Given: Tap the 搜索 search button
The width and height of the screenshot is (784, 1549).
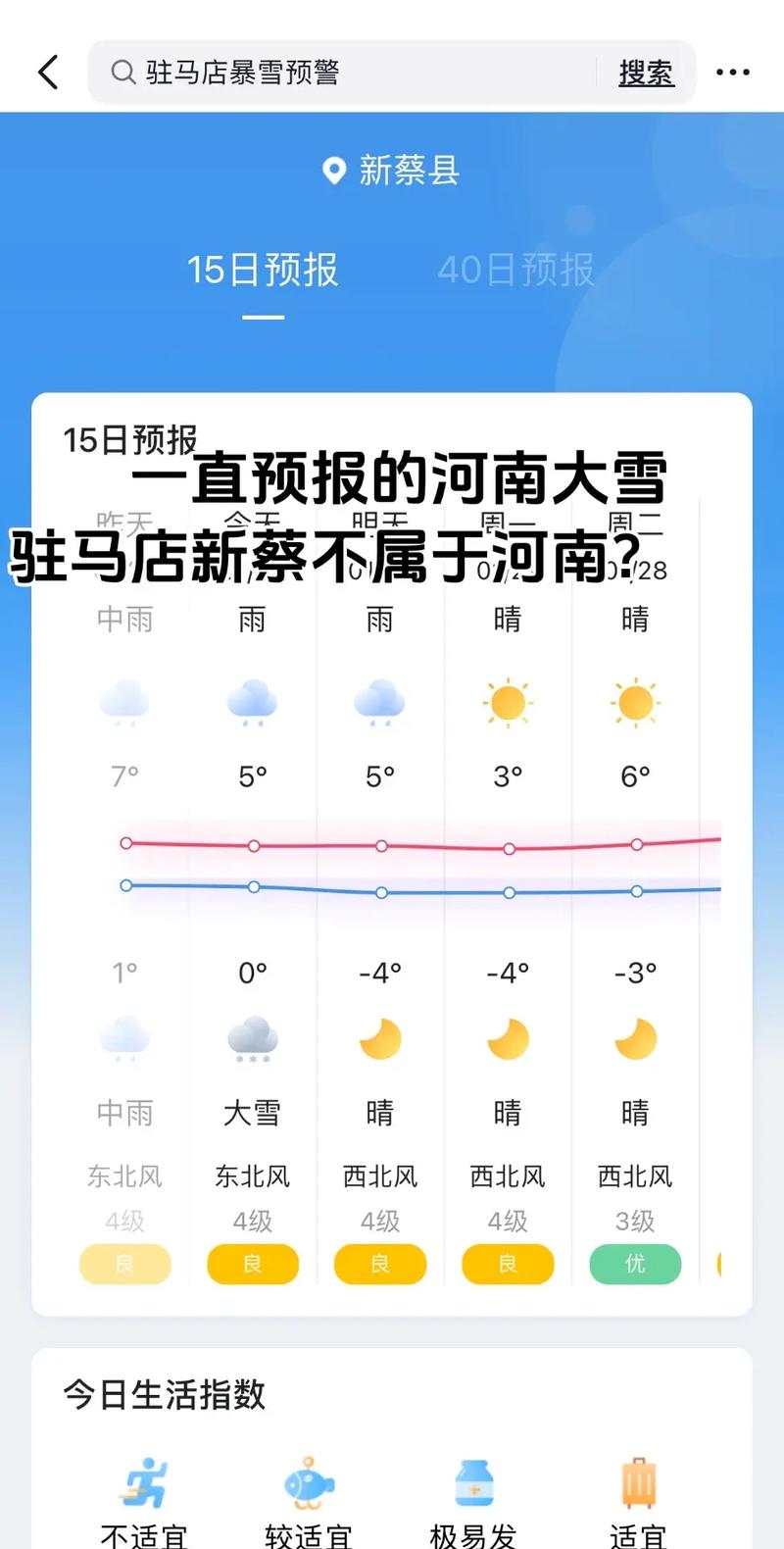Looking at the screenshot, I should [x=645, y=72].
